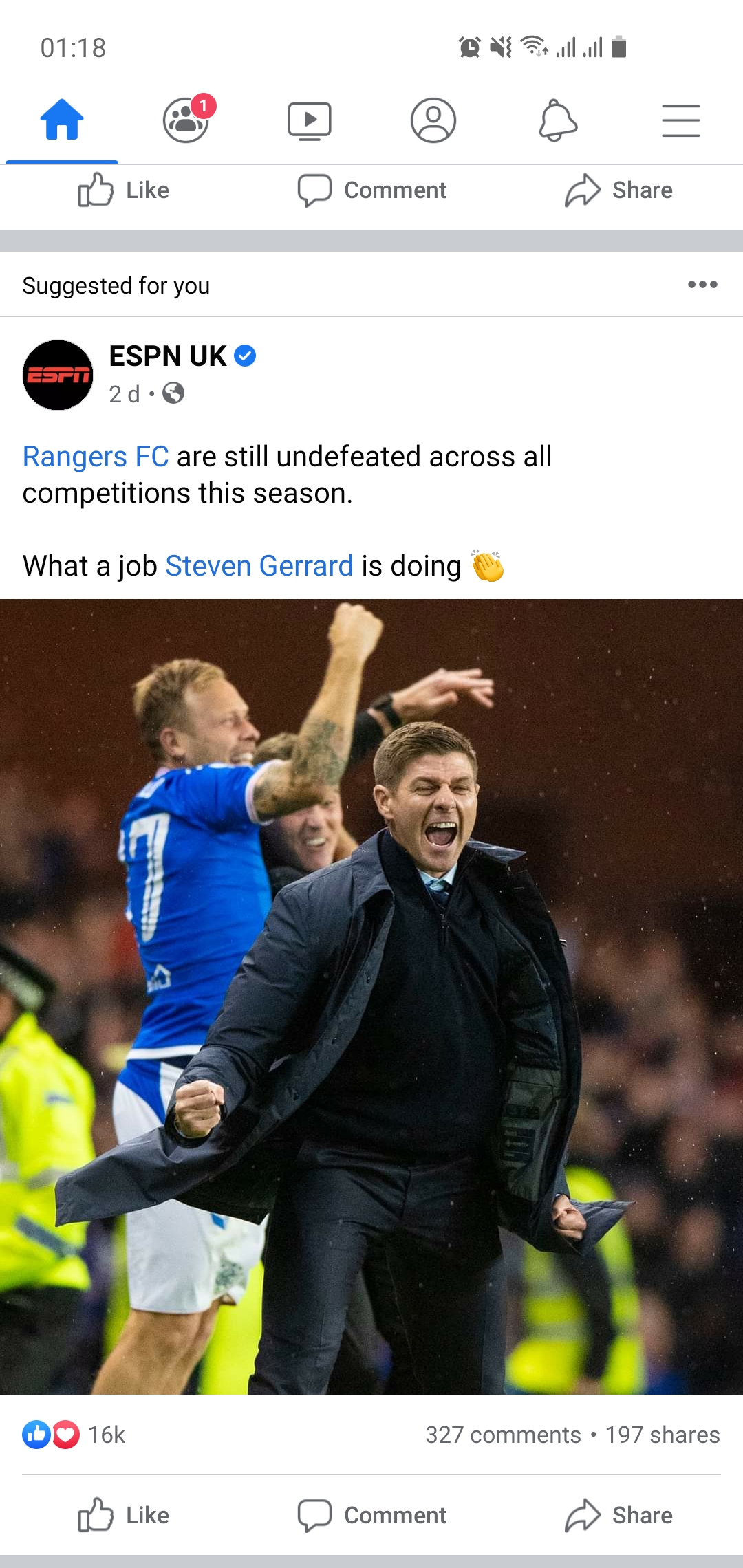Screen dimensions: 743x1568
Task: Like the previous post above Suggested for you
Action: pos(124,190)
